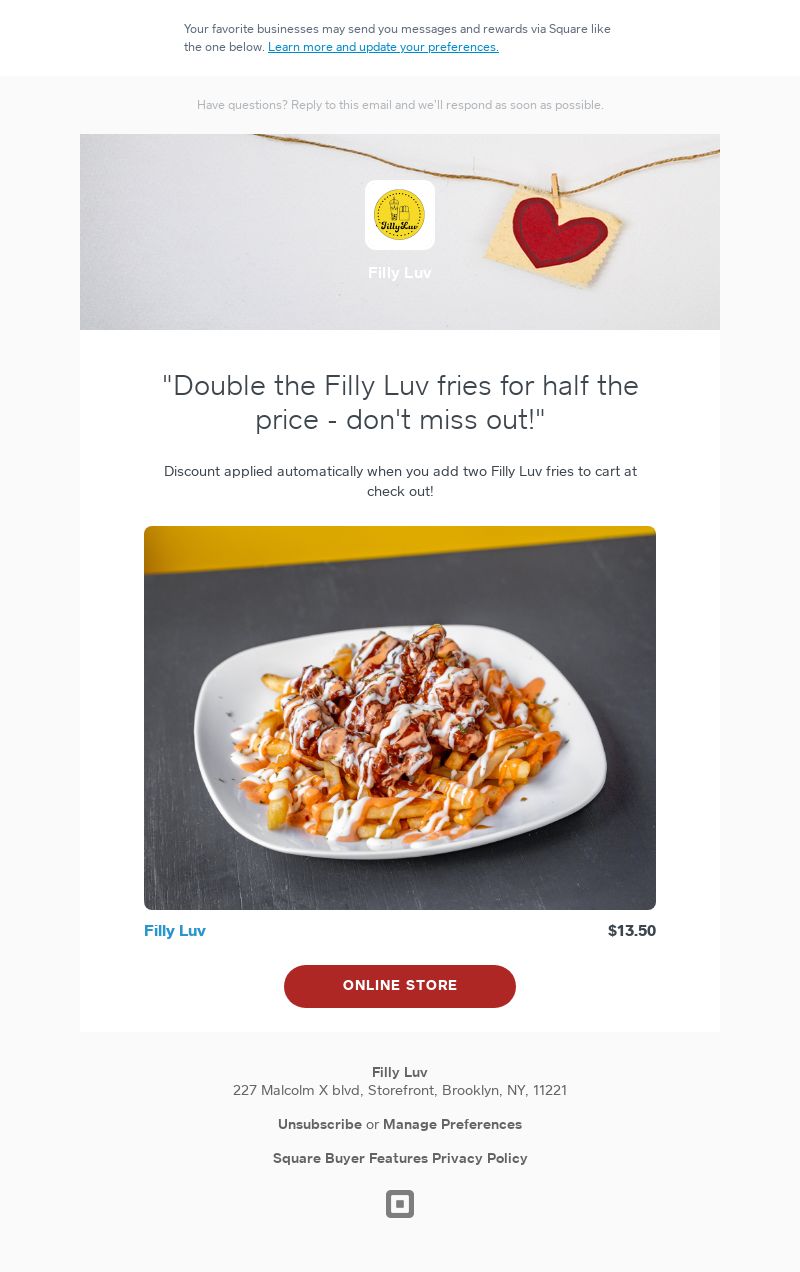
Task: Open Manage Preferences
Action: [452, 1124]
